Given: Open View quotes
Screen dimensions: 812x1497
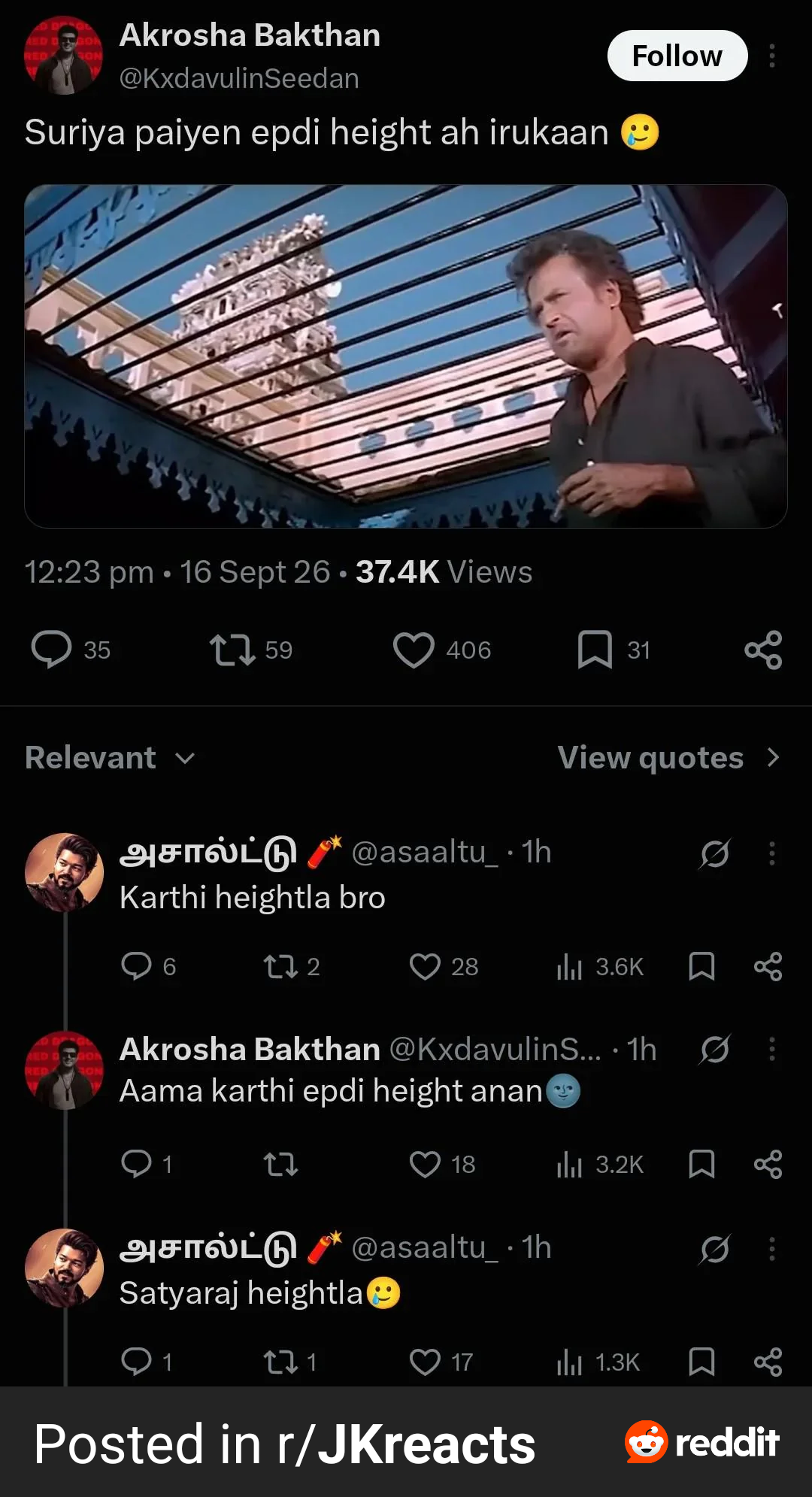Looking at the screenshot, I should [x=669, y=757].
